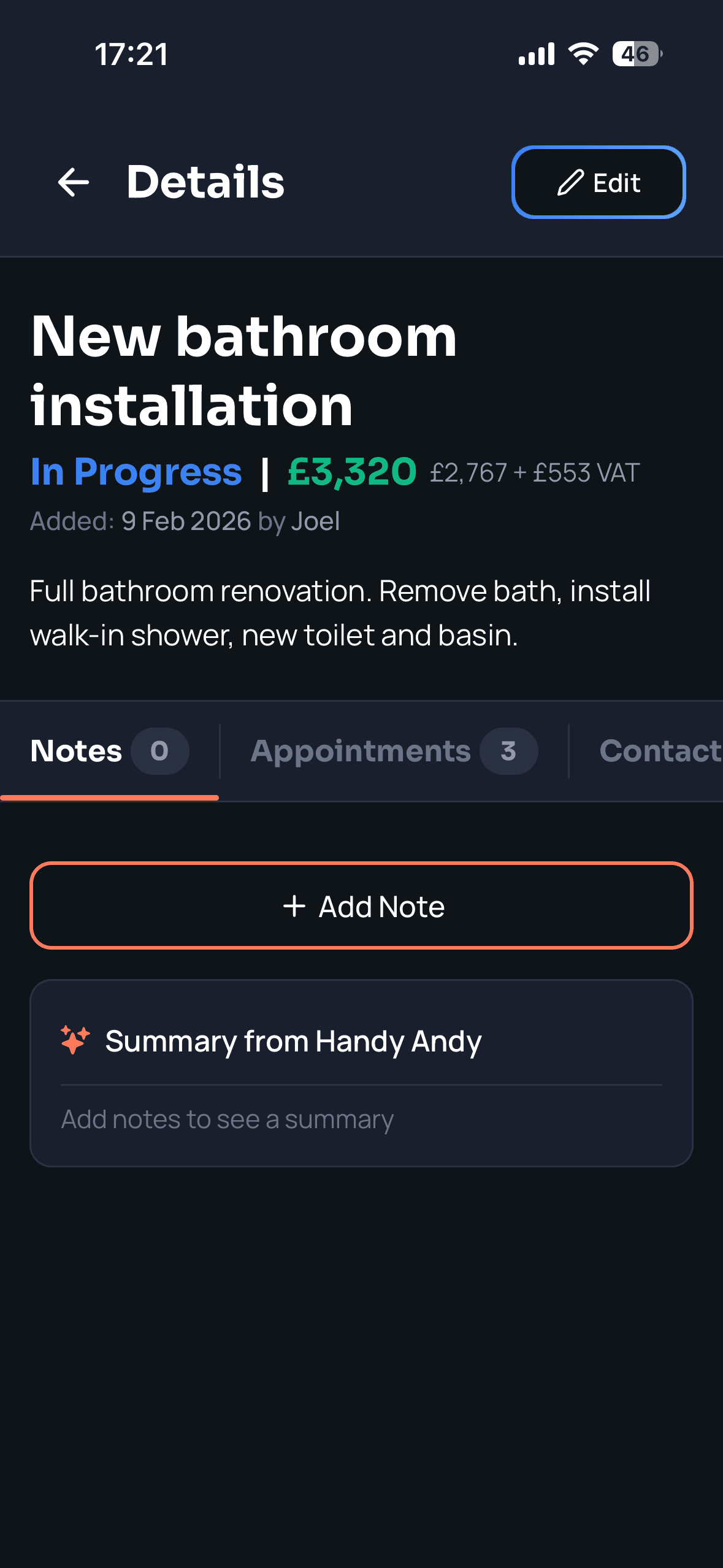Tap the battery indicator showing 46
Viewport: 723px width, 1568px height.
[x=635, y=55]
